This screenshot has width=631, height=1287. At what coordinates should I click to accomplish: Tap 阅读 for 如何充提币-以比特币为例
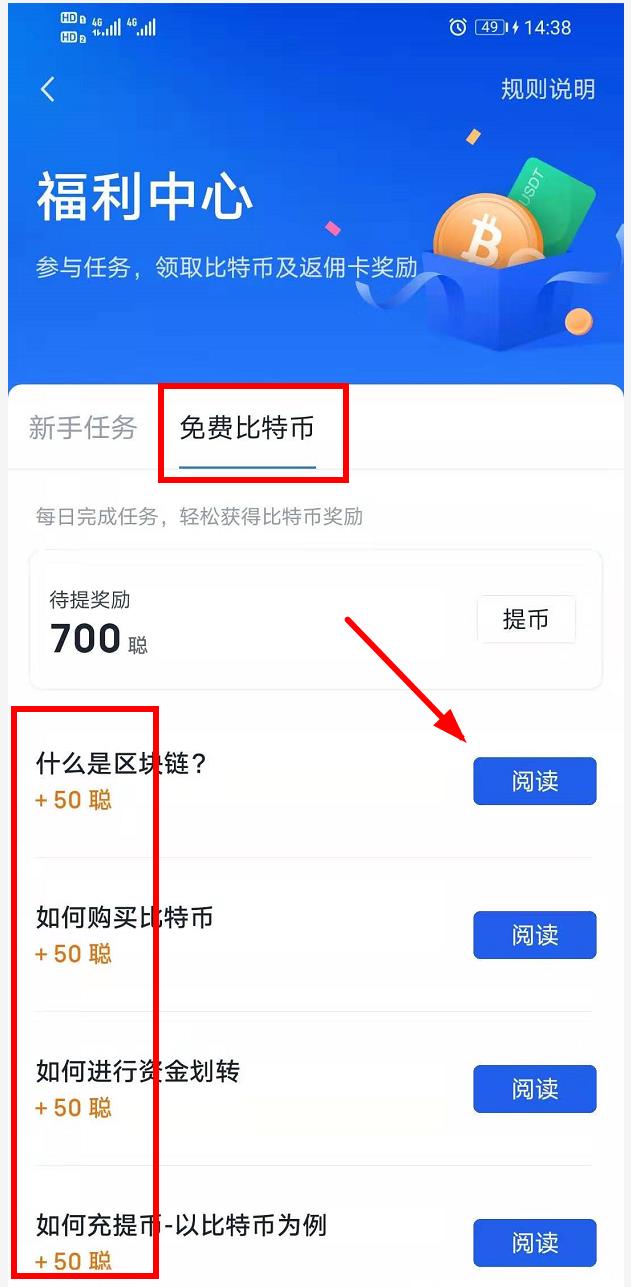(534, 1243)
